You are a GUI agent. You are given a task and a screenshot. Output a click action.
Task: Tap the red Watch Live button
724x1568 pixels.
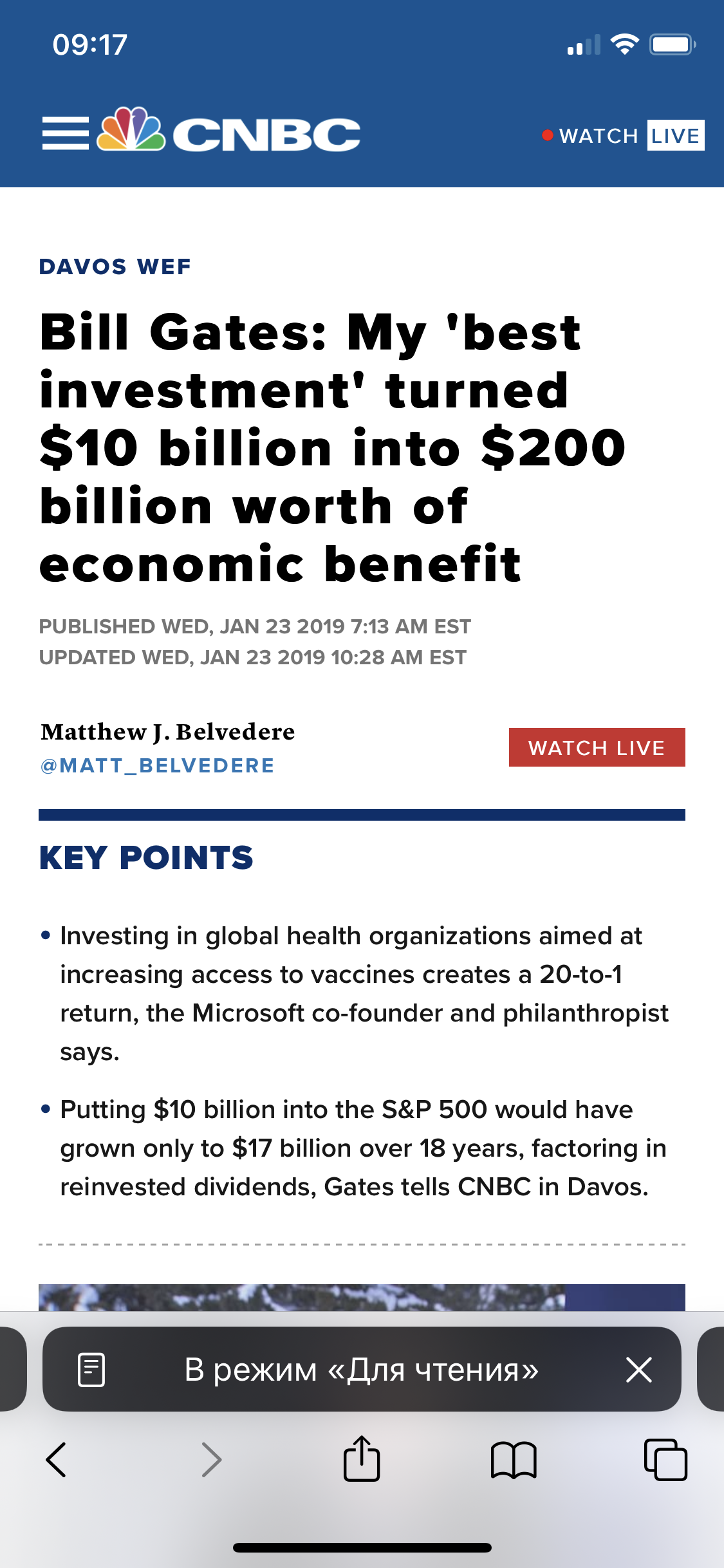597,747
